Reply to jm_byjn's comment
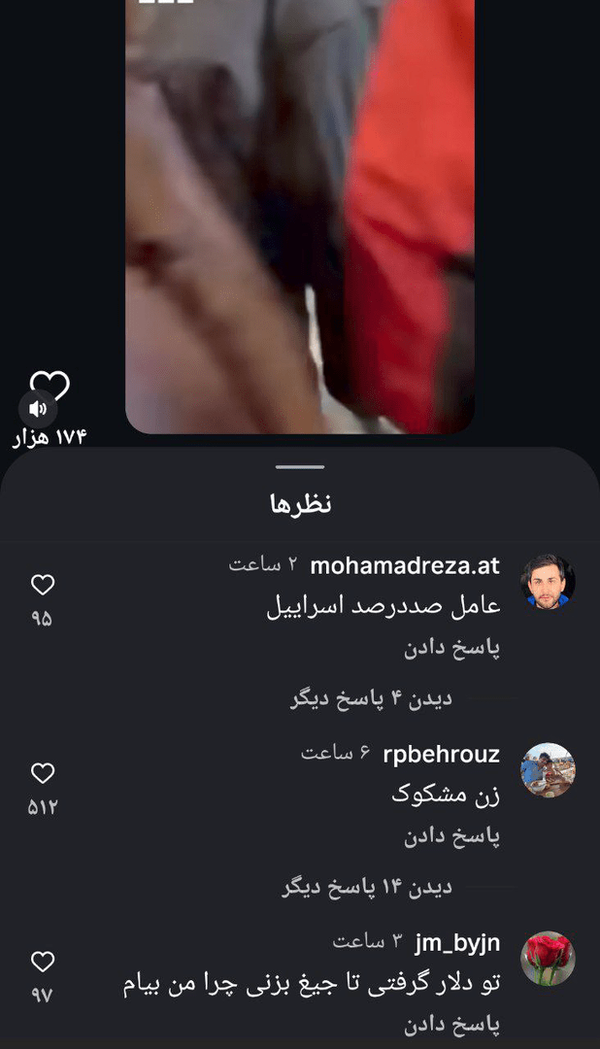The height and width of the screenshot is (1049, 600). (452, 1025)
